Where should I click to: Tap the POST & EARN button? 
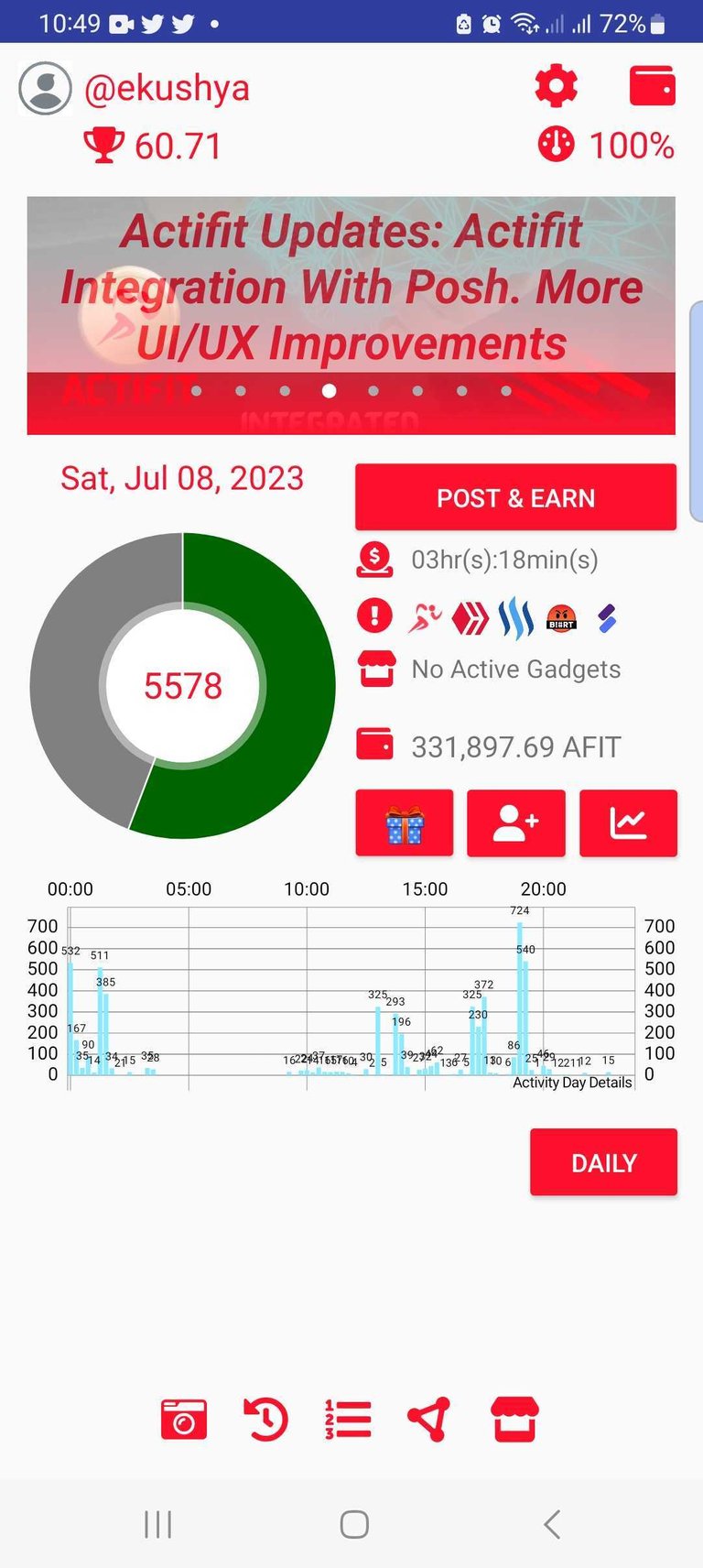point(515,497)
